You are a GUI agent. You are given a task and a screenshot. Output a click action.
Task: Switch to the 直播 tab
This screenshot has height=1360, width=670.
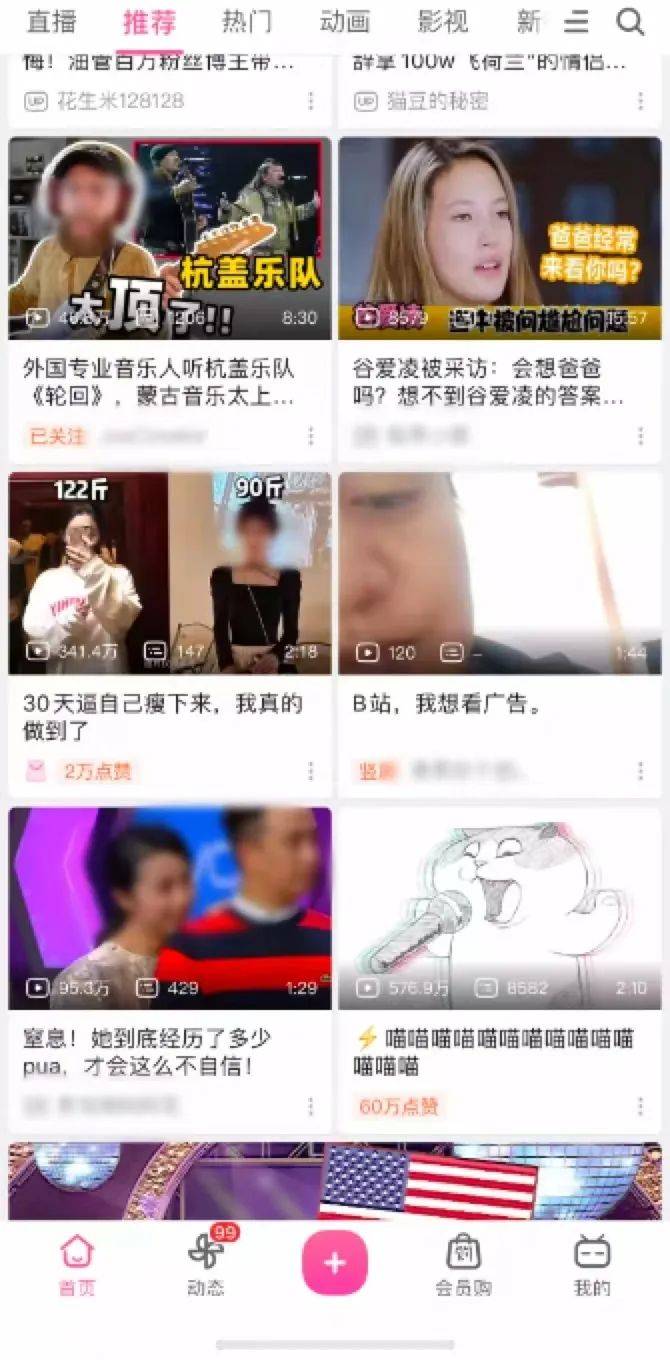pos(51,22)
